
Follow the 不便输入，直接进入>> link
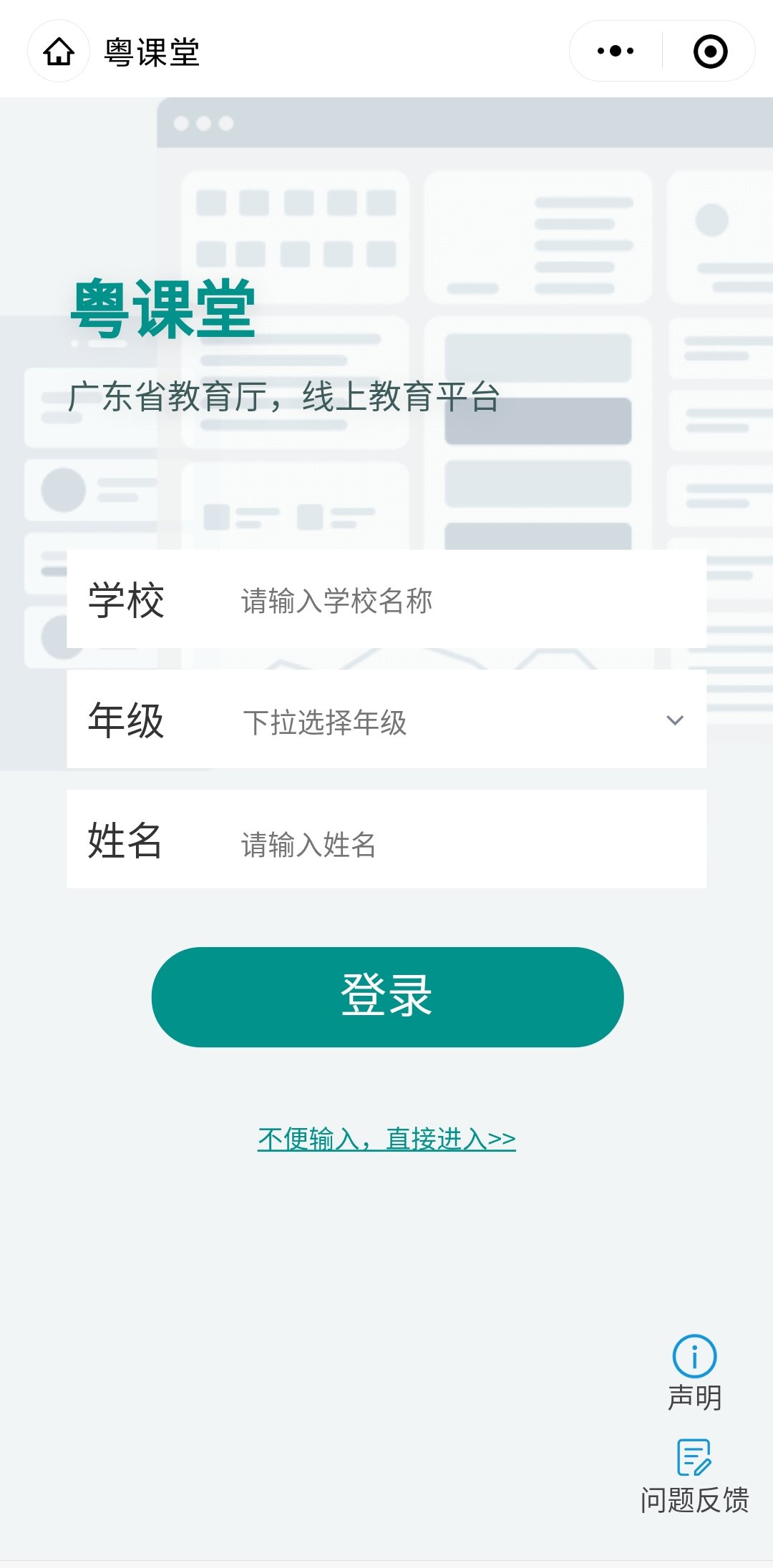386,1139
